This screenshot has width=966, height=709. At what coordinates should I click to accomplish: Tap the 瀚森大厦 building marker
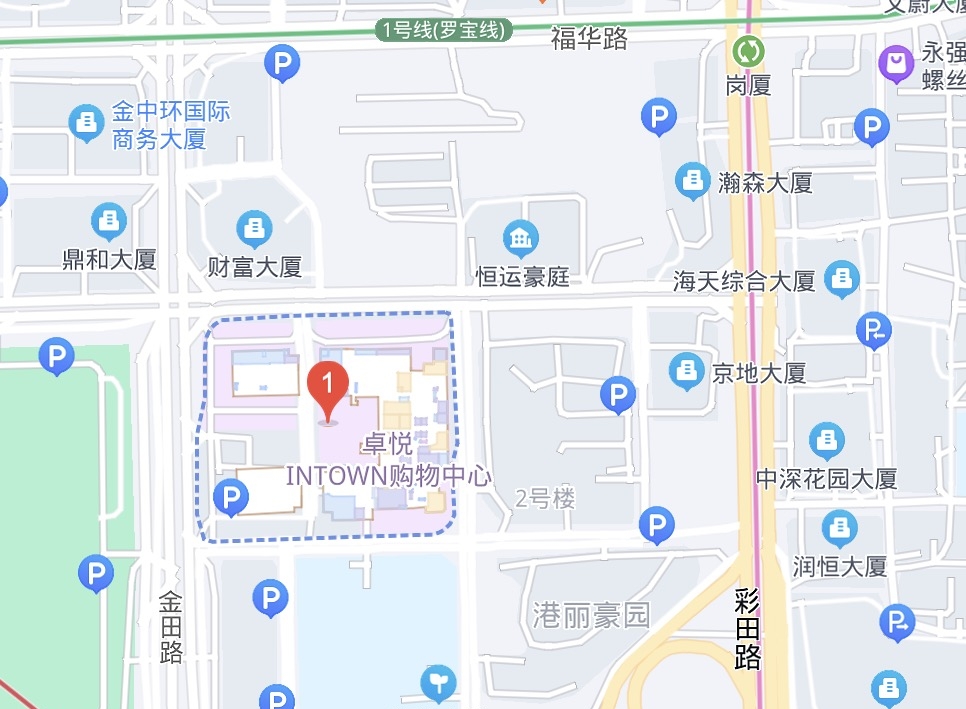[x=692, y=181]
